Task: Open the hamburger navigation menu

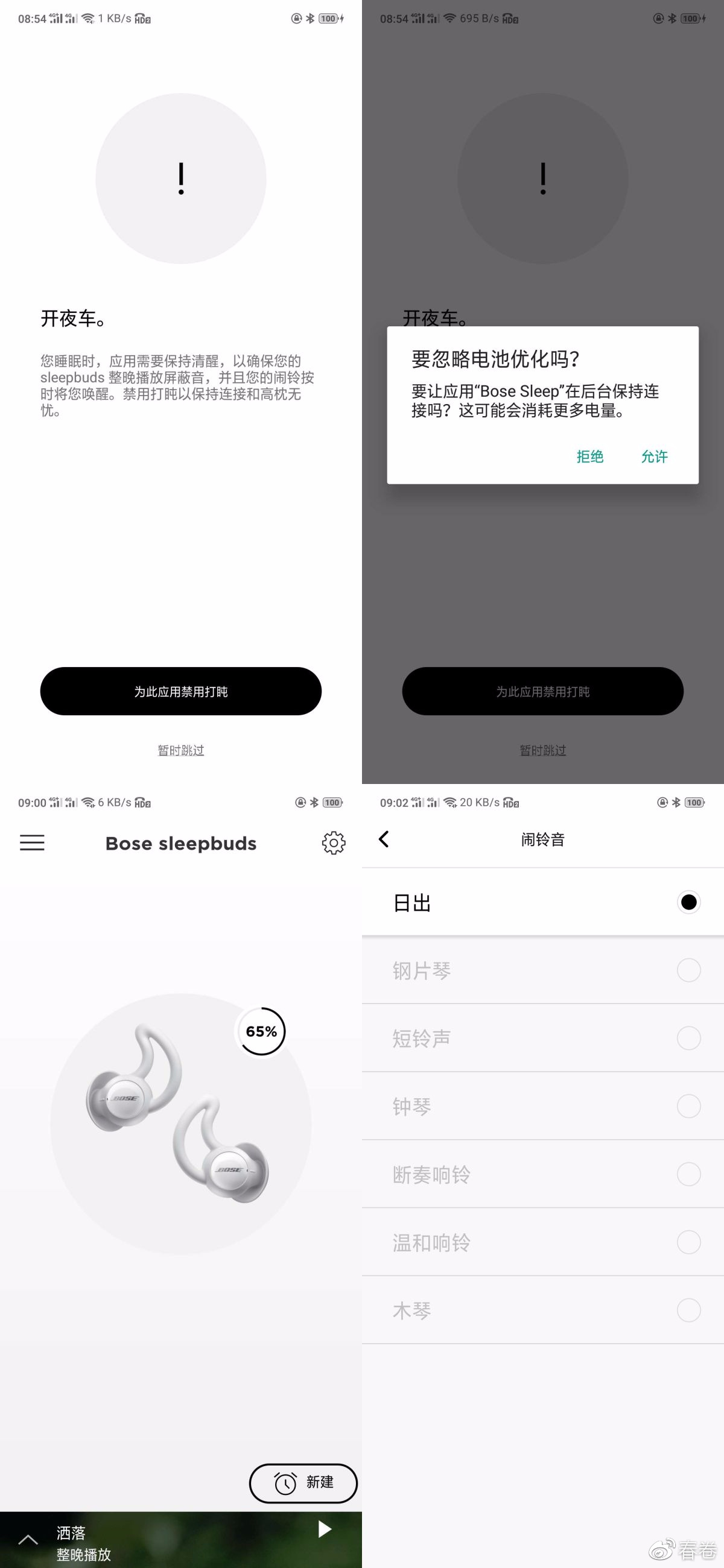Action: pos(32,842)
